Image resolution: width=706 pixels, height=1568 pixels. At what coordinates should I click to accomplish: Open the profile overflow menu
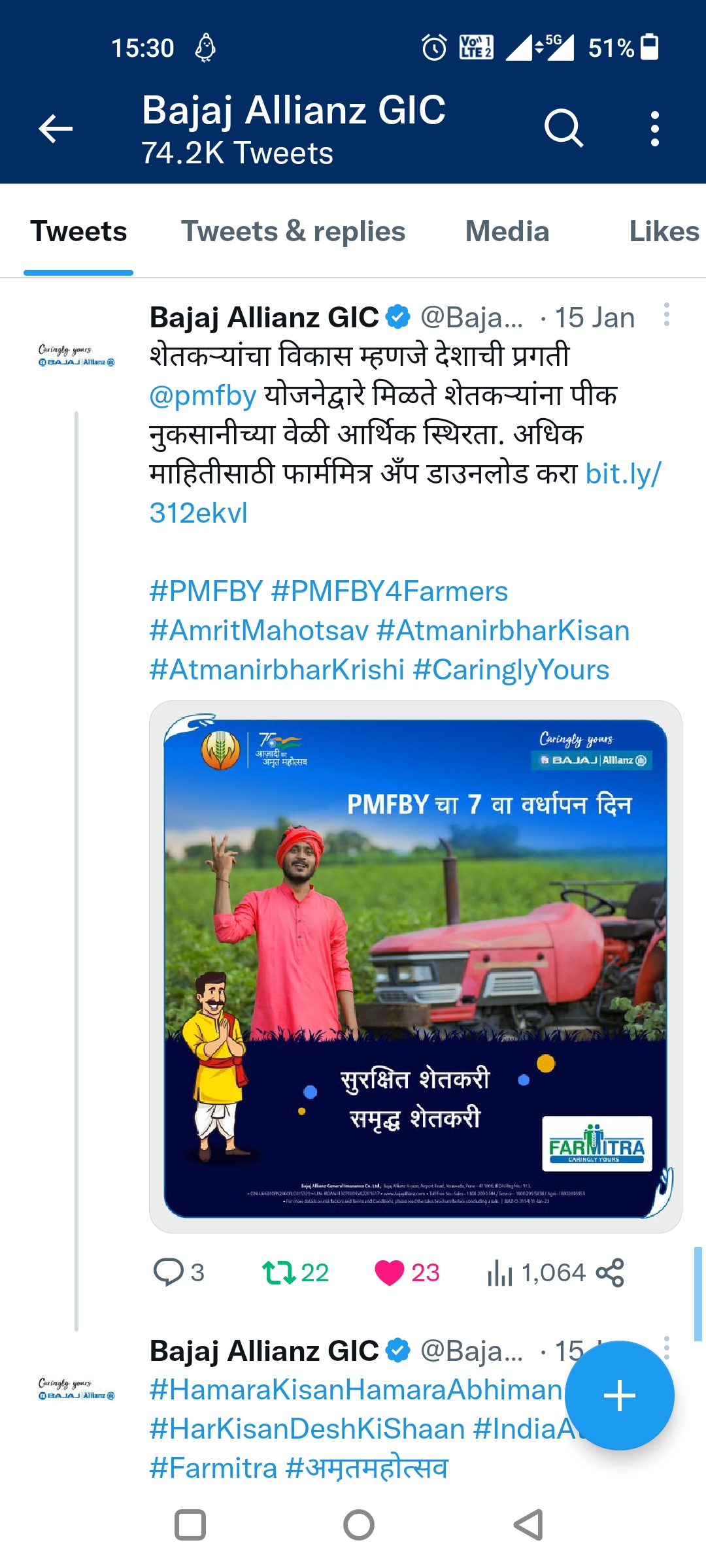[x=654, y=128]
